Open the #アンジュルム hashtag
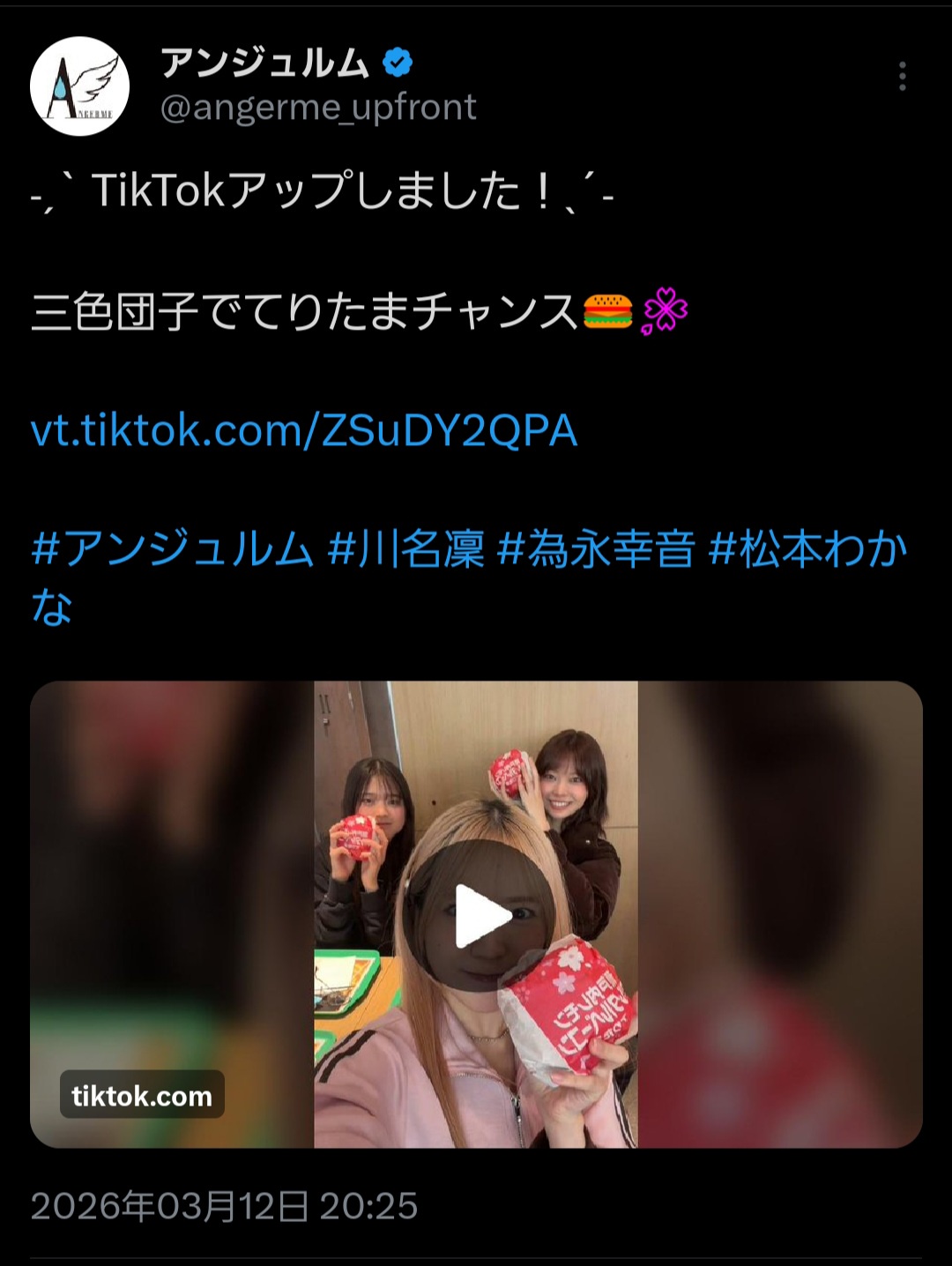Screen dimensions: 952x1266 173,549
